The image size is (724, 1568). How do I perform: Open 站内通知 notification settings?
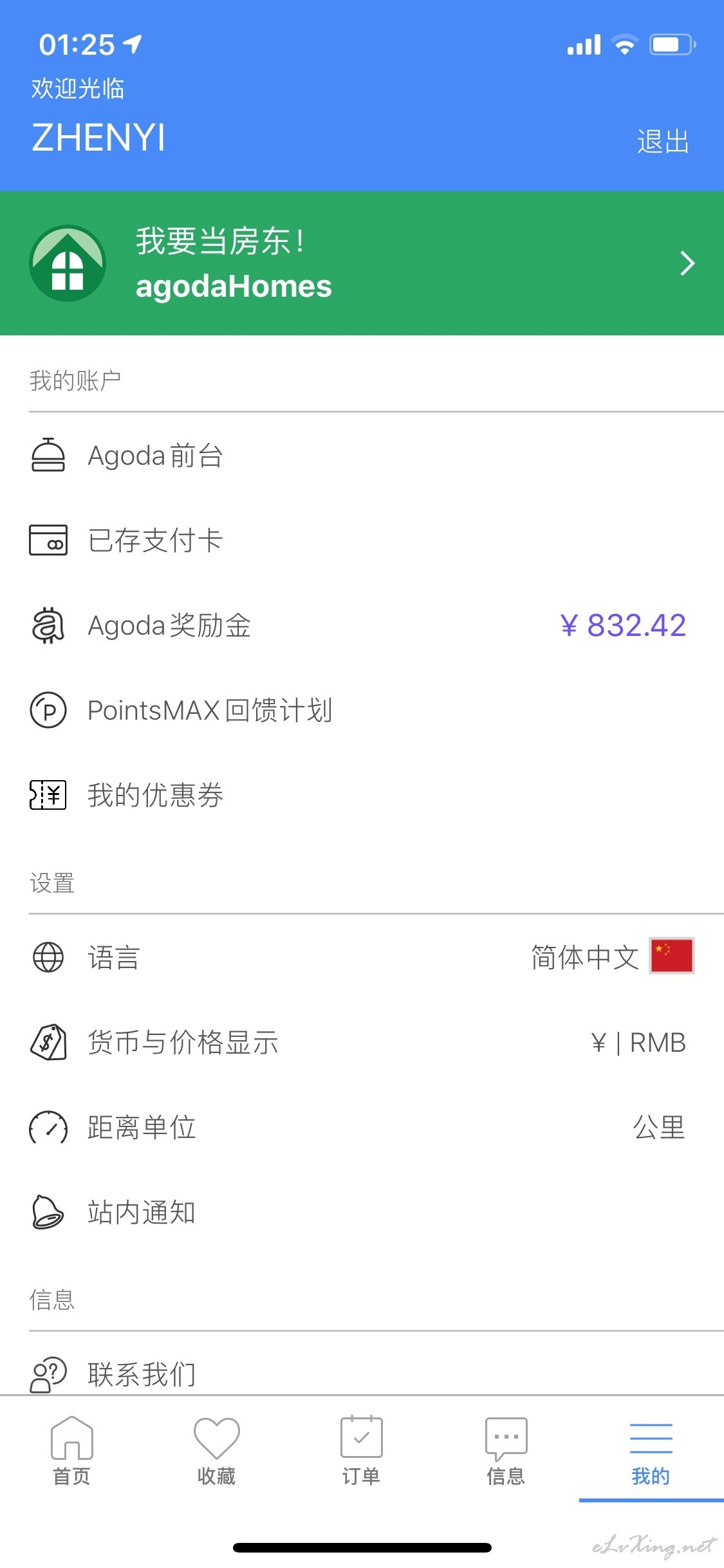362,1212
